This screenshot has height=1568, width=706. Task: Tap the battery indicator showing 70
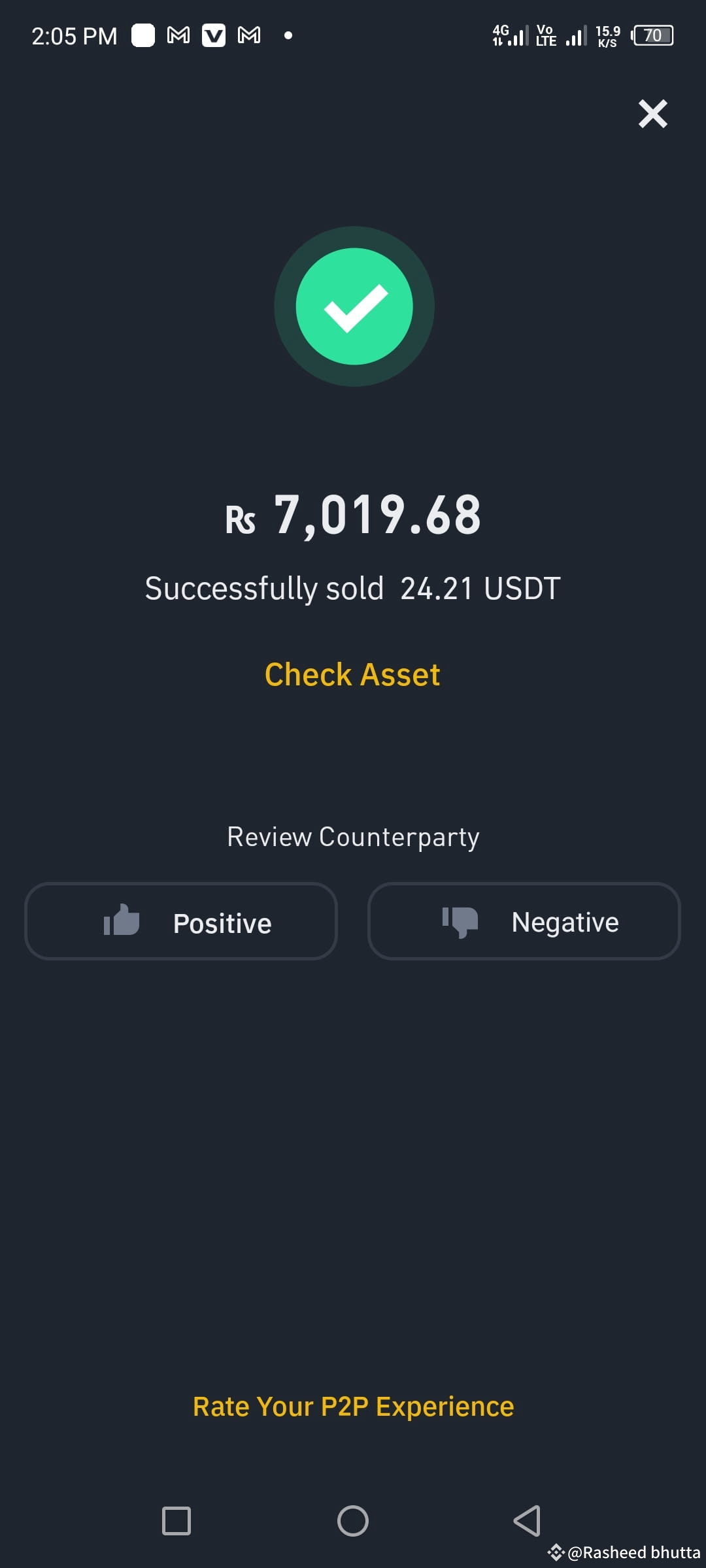point(652,35)
